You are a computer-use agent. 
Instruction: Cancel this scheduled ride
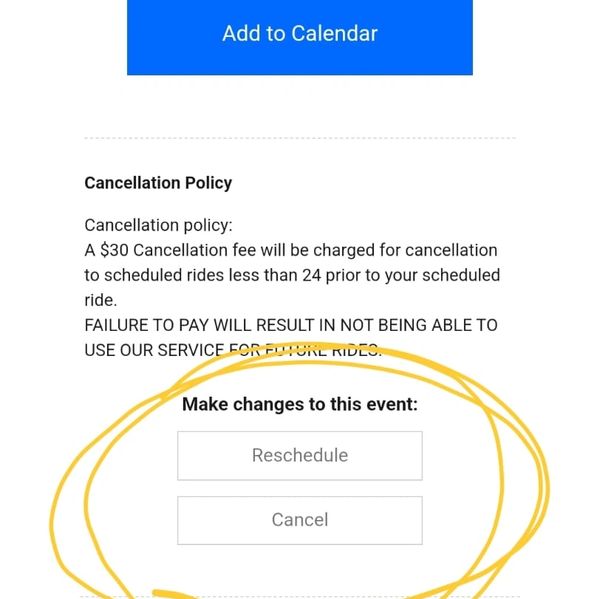pyautogui.click(x=300, y=520)
